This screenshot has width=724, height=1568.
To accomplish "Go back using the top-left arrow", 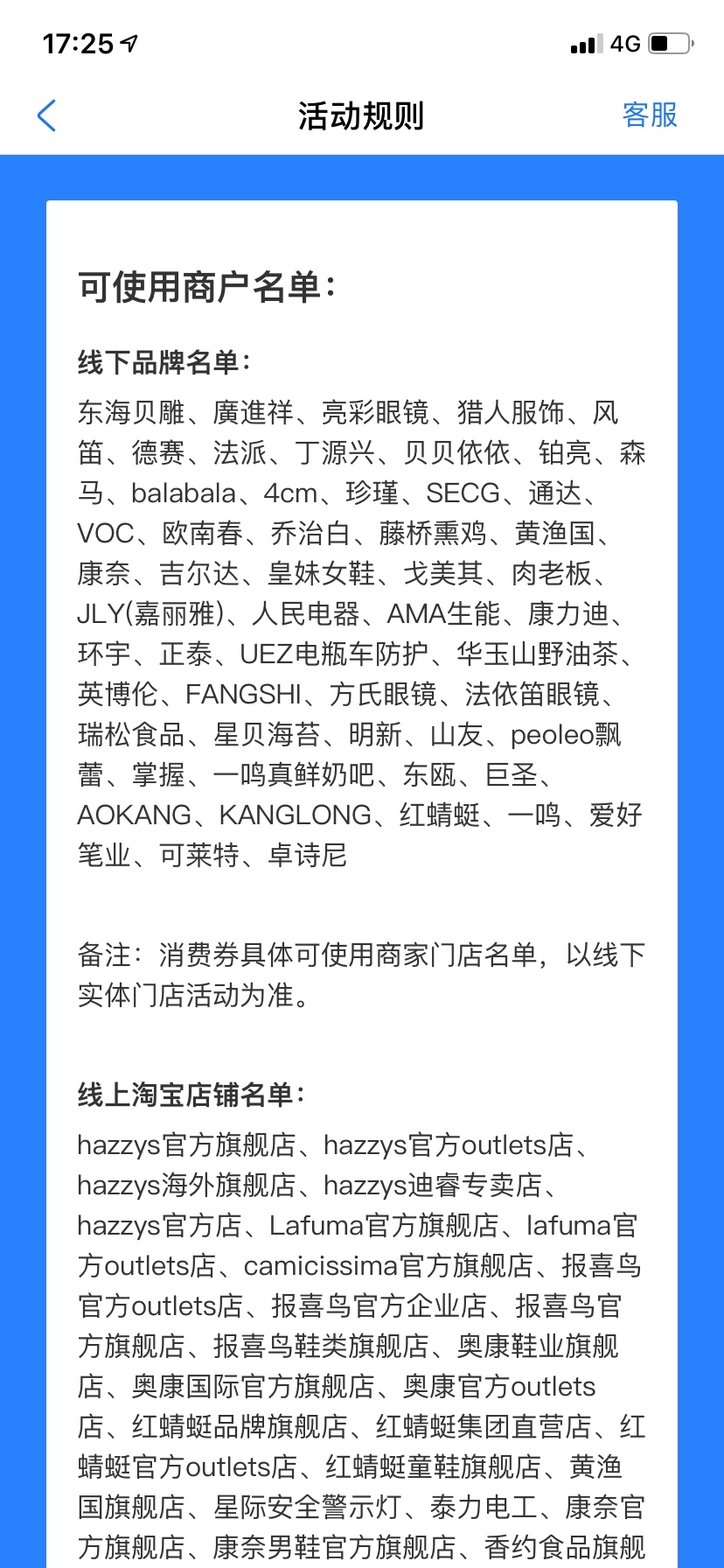I will tap(47, 115).
